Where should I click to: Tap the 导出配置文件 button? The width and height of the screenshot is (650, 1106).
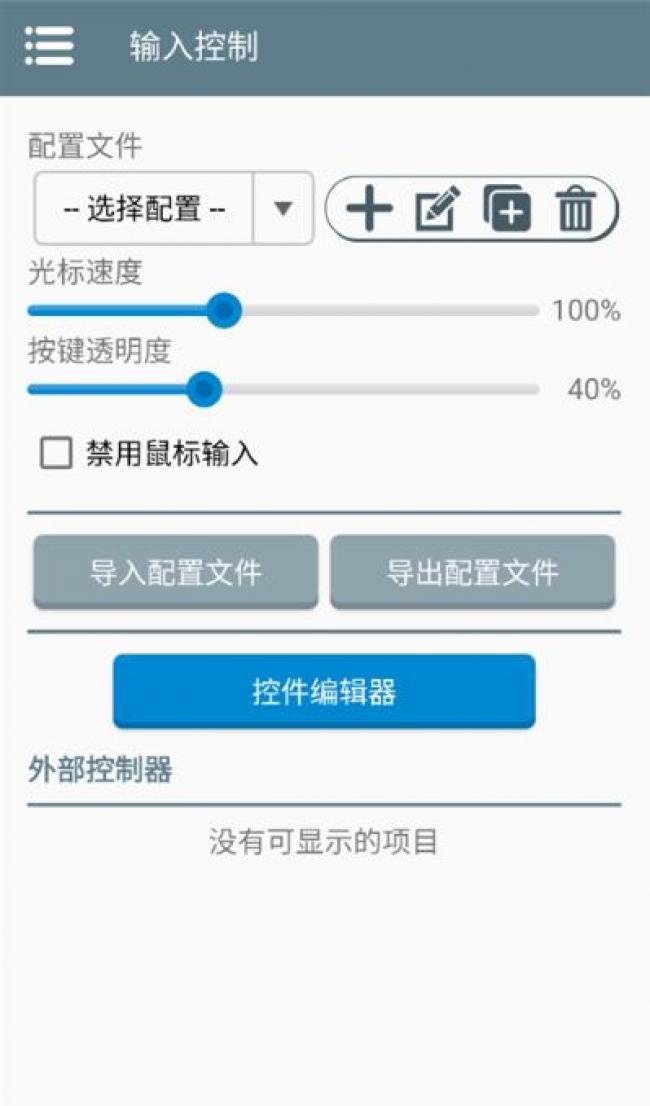click(x=472, y=572)
